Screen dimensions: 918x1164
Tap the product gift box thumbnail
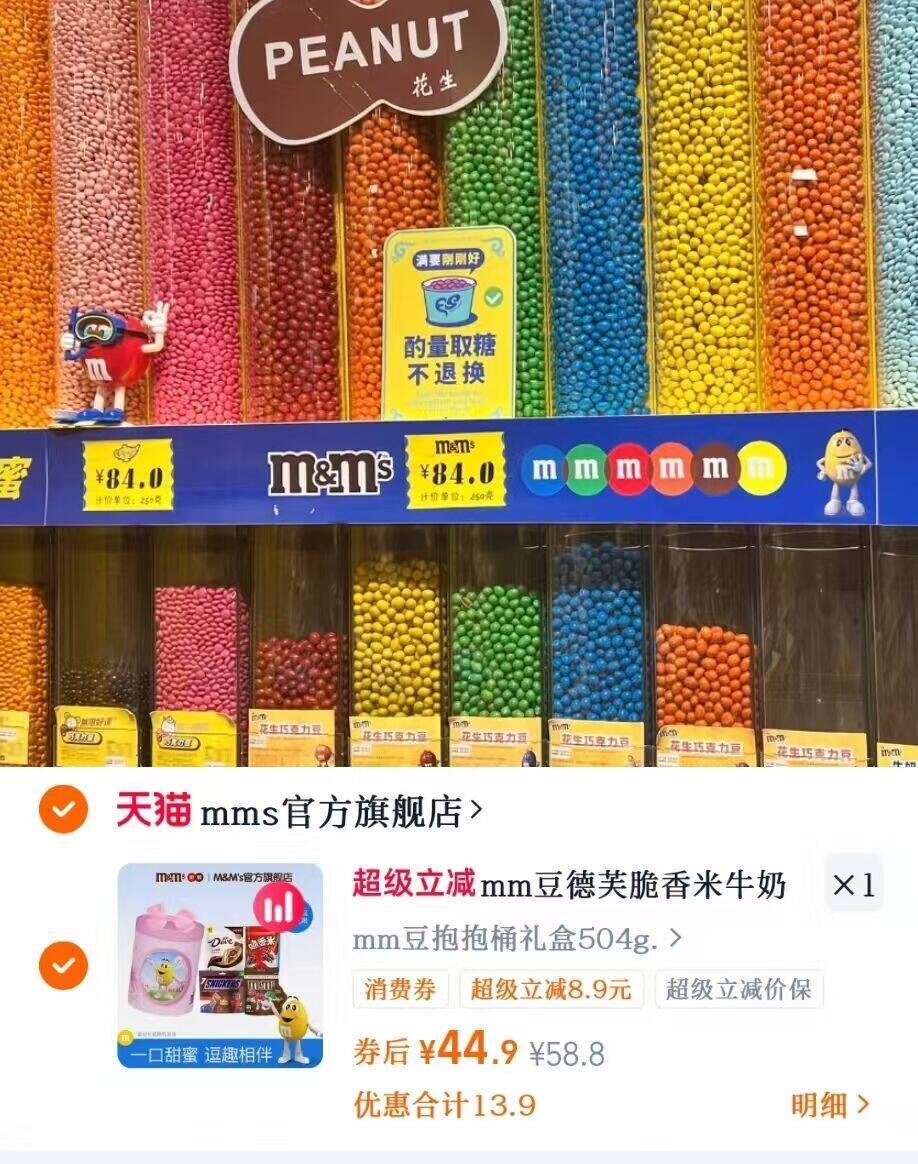222,962
